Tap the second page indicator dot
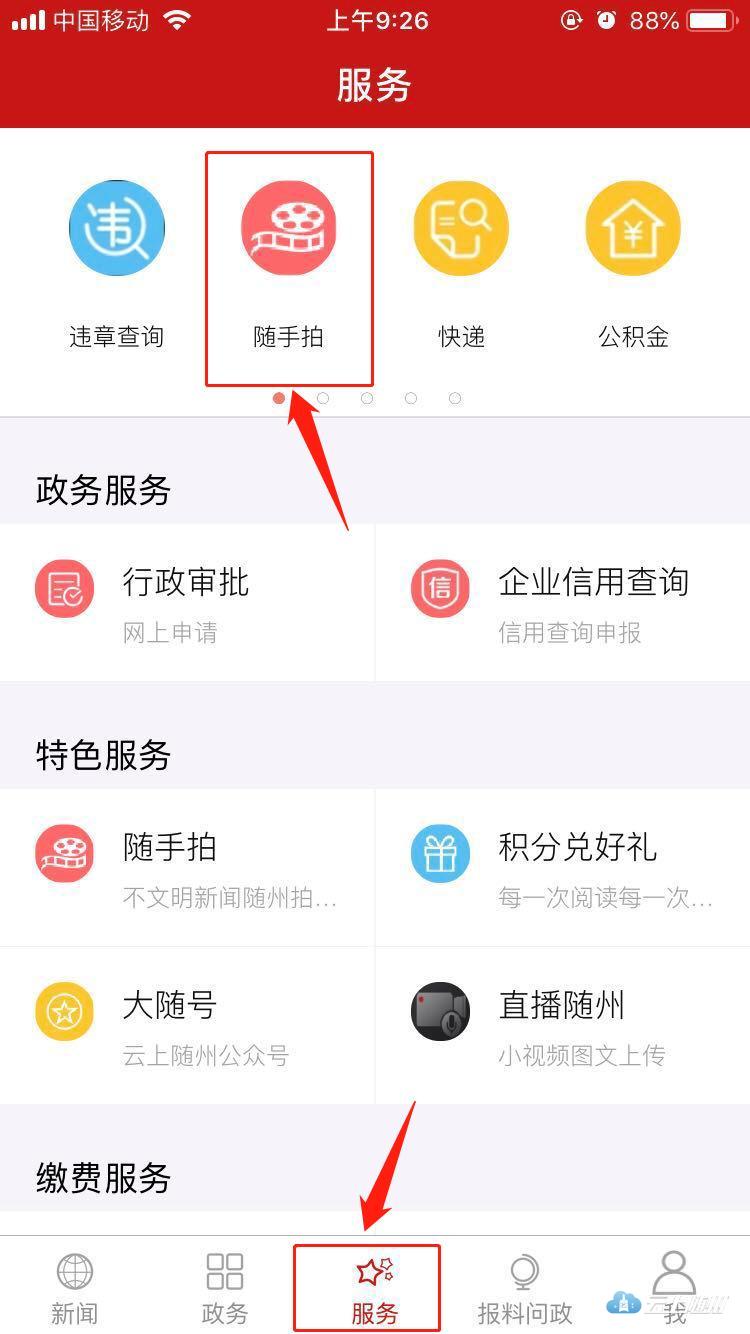750x1334 pixels. coord(323,398)
